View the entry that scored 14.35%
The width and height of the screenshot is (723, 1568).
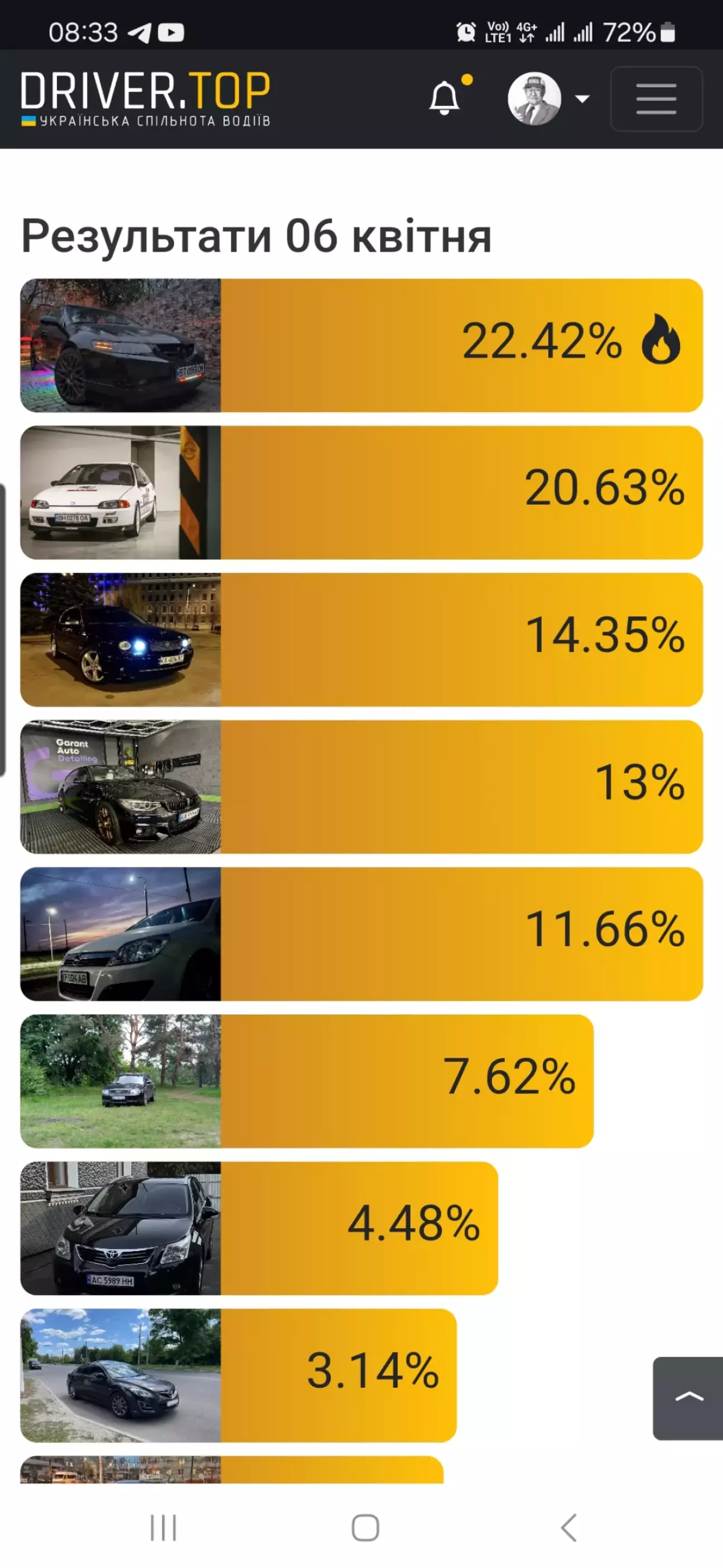click(361, 640)
